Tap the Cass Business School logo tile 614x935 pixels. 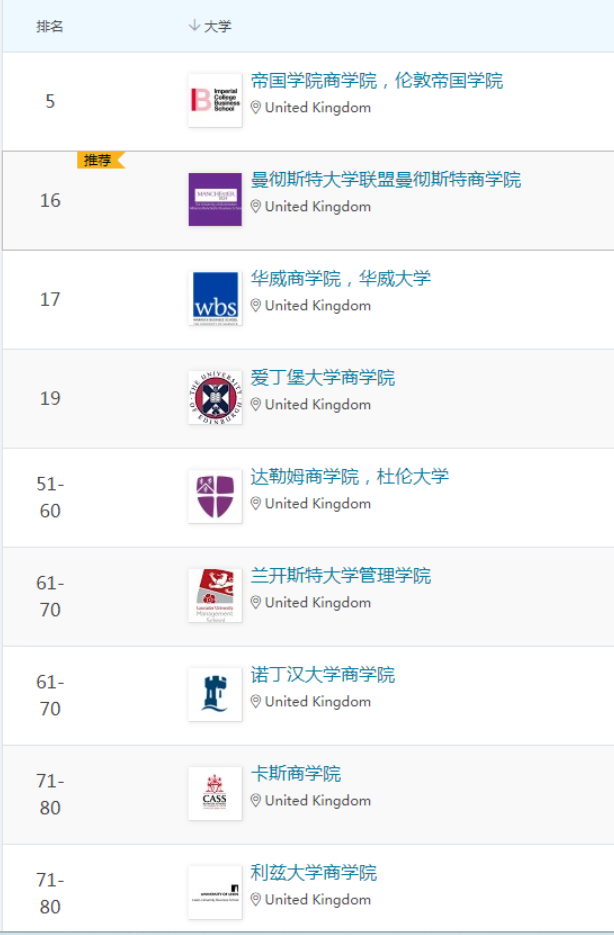(215, 793)
